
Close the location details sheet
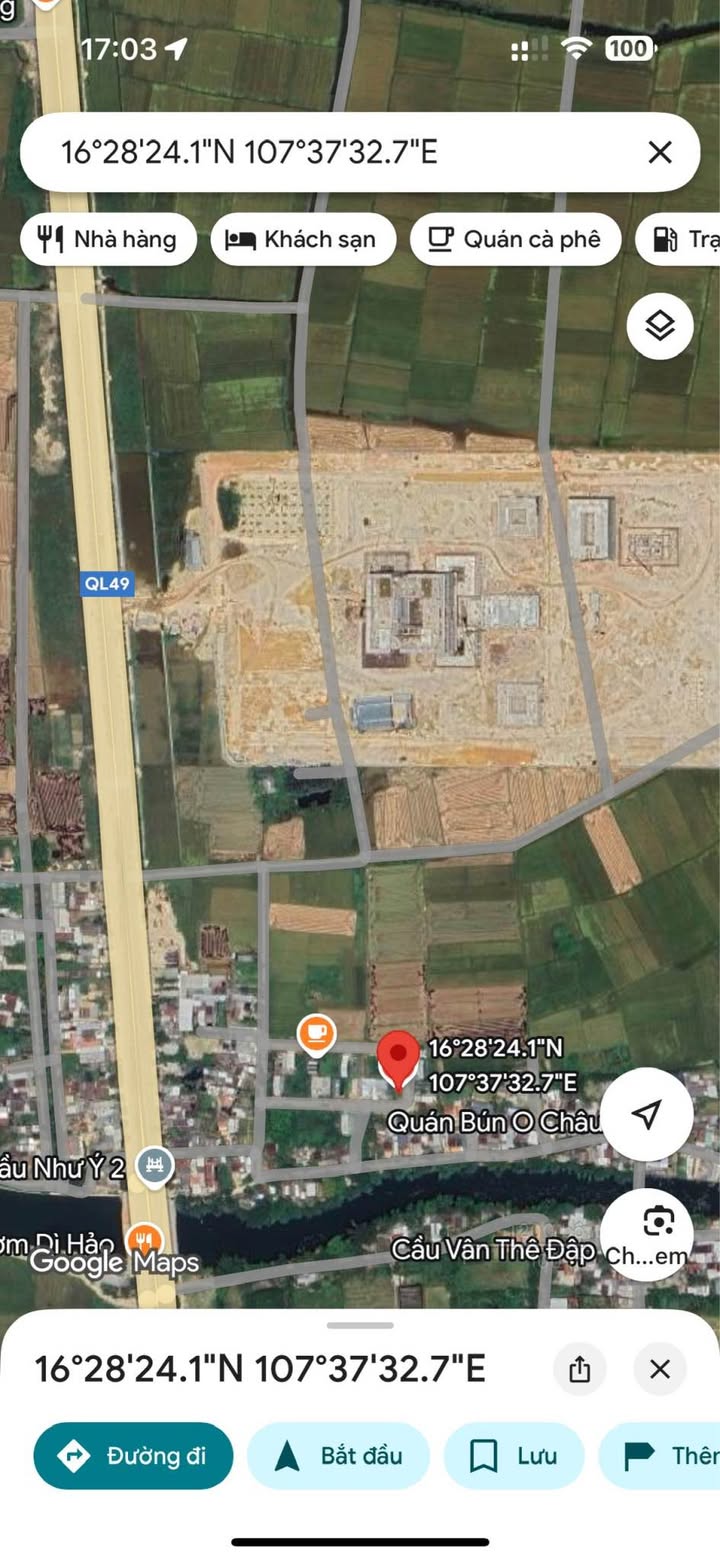(x=660, y=1369)
